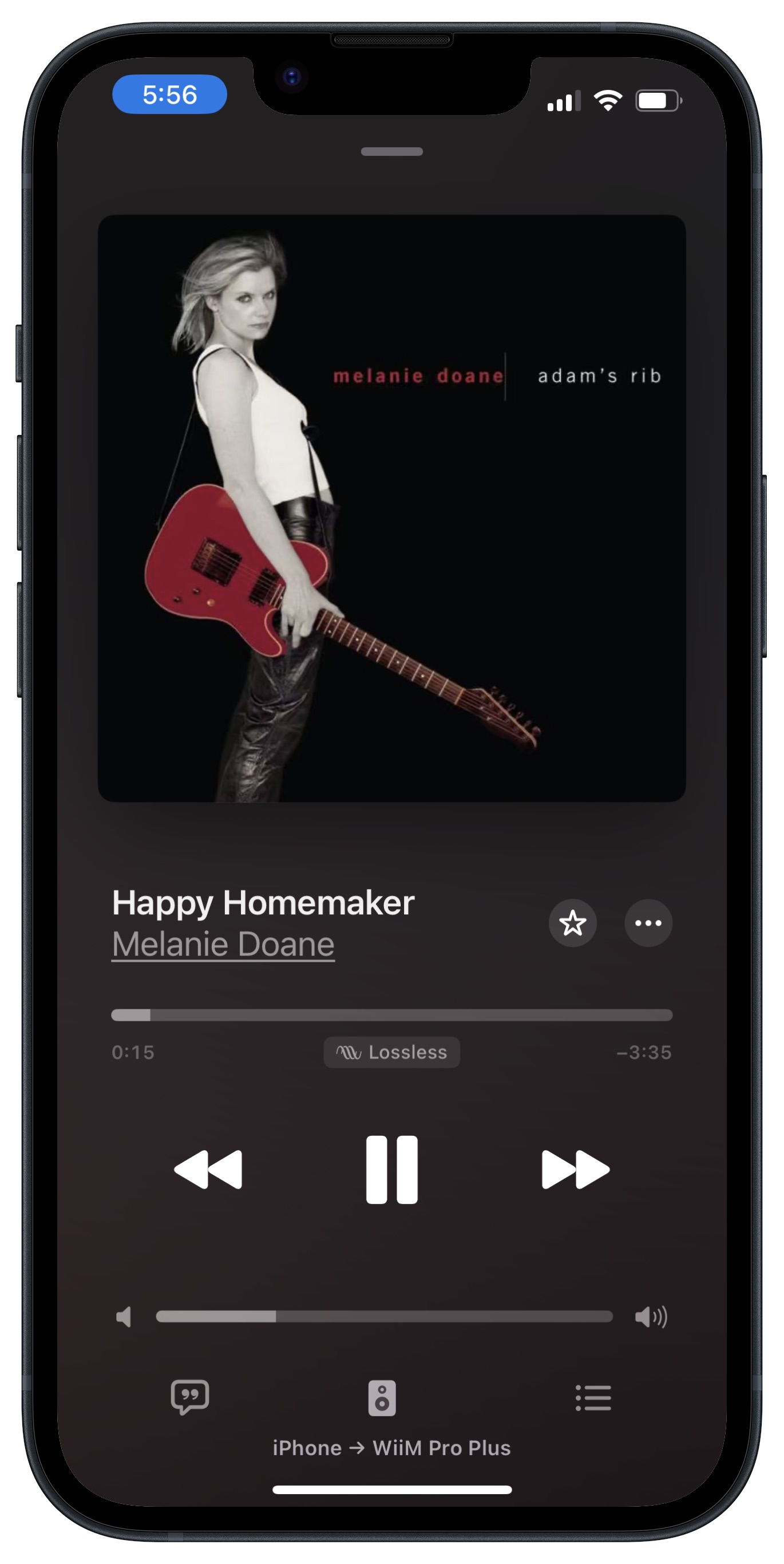Open the more options ellipsis button
This screenshot has width=784, height=1564.
tap(648, 923)
